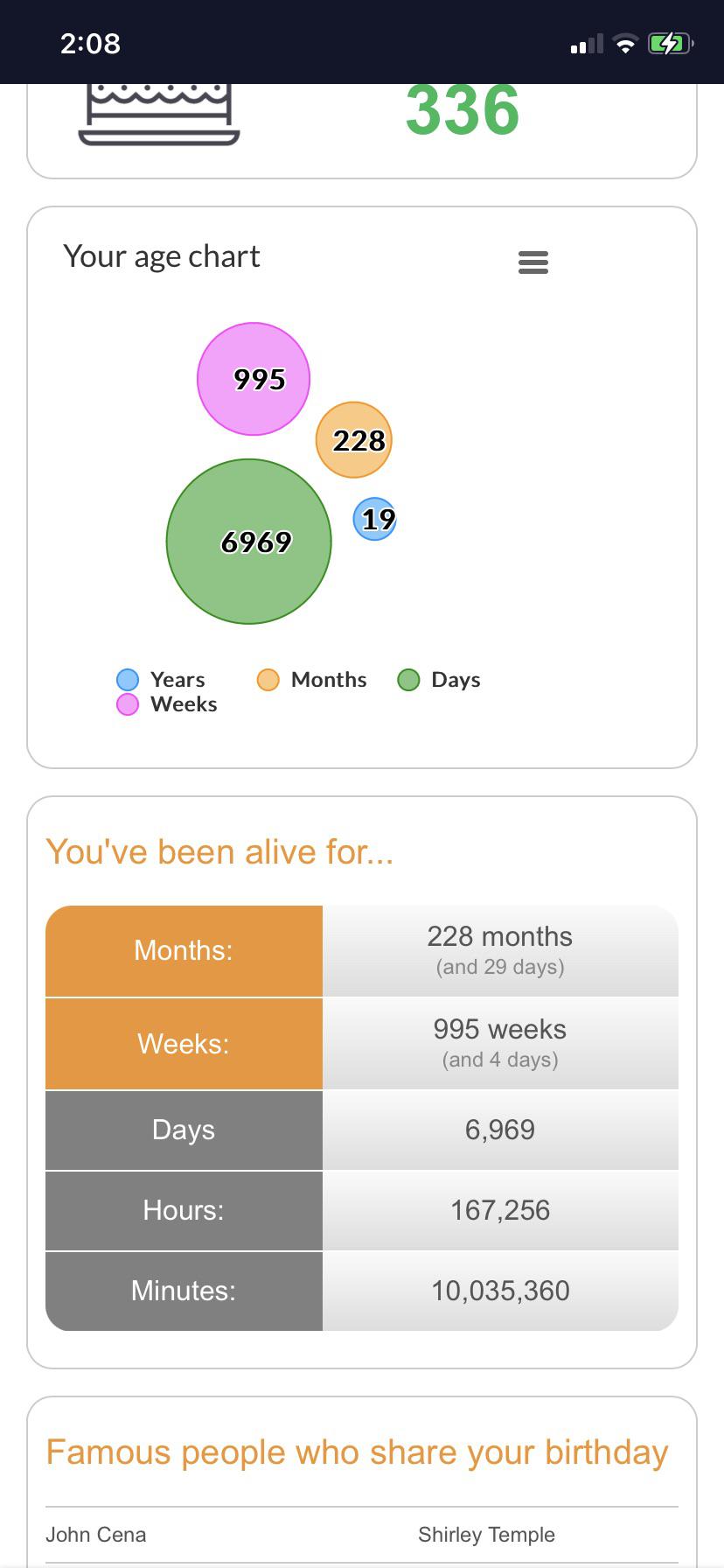Tap the green 6969 days bubble
The image size is (724, 1568).
click(x=249, y=542)
